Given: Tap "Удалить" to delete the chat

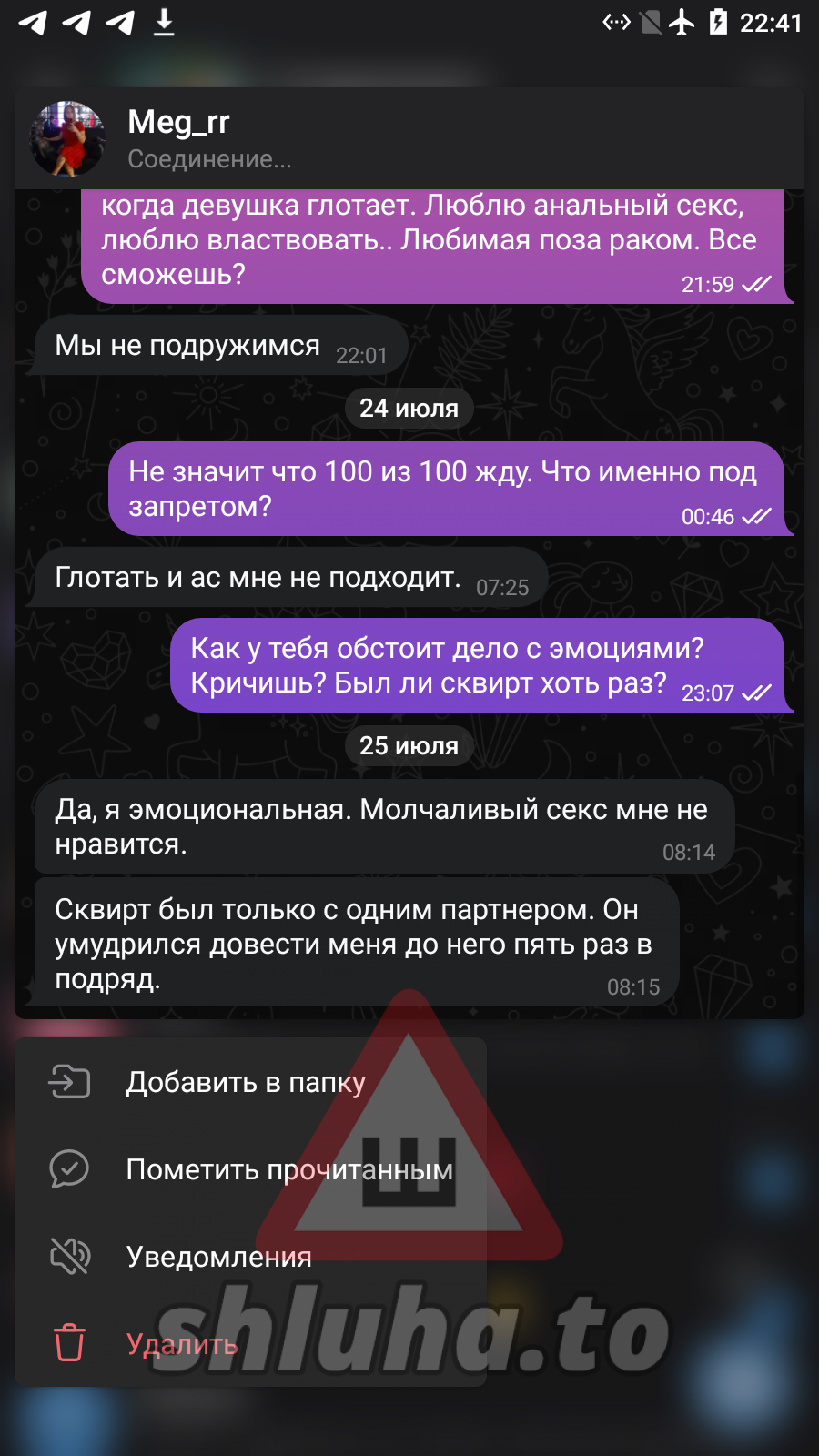Looking at the screenshot, I should point(182,1344).
